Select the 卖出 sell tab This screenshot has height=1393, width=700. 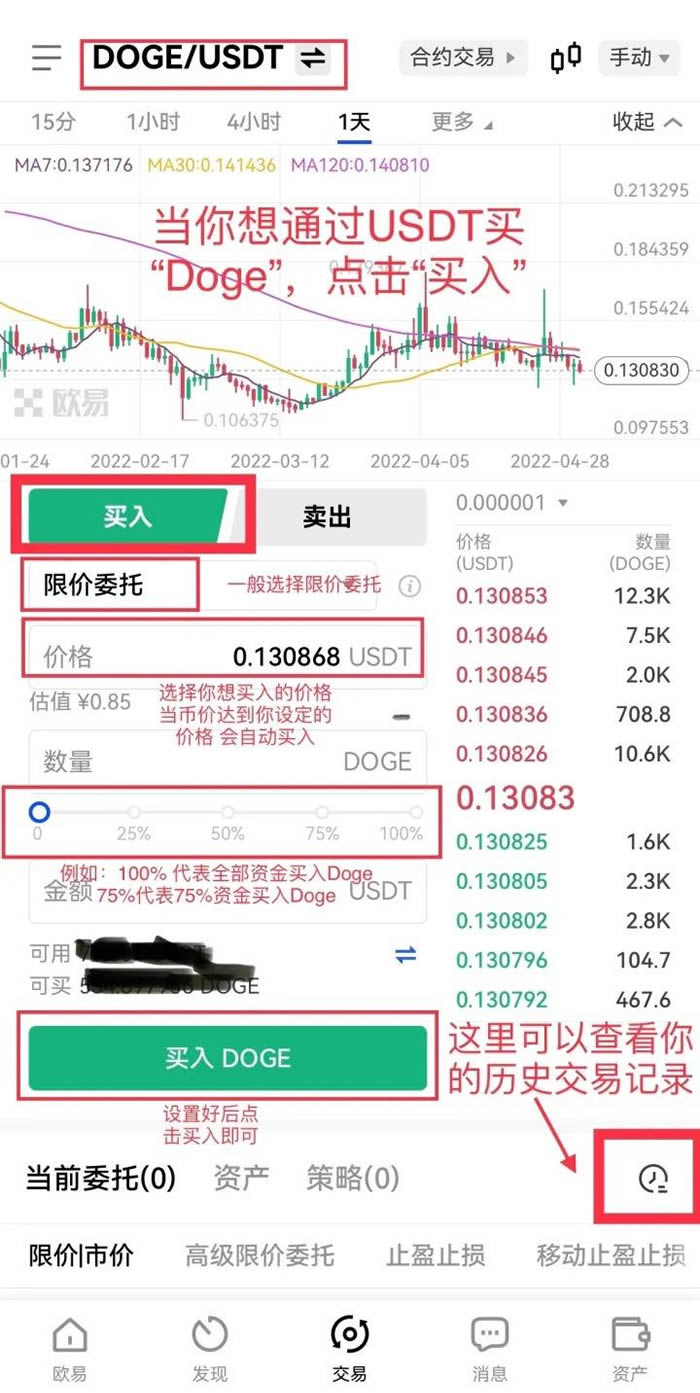pos(327,517)
